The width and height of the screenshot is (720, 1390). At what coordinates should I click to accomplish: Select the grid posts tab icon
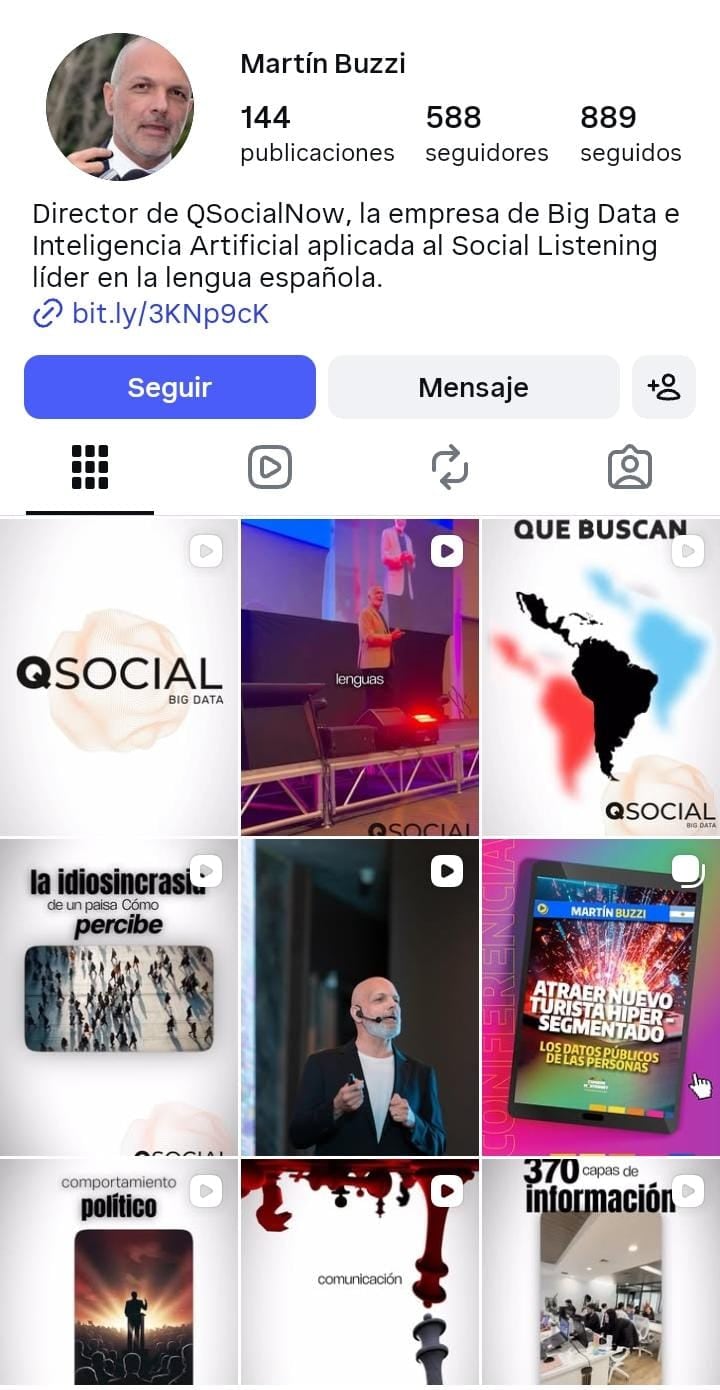click(x=90, y=466)
